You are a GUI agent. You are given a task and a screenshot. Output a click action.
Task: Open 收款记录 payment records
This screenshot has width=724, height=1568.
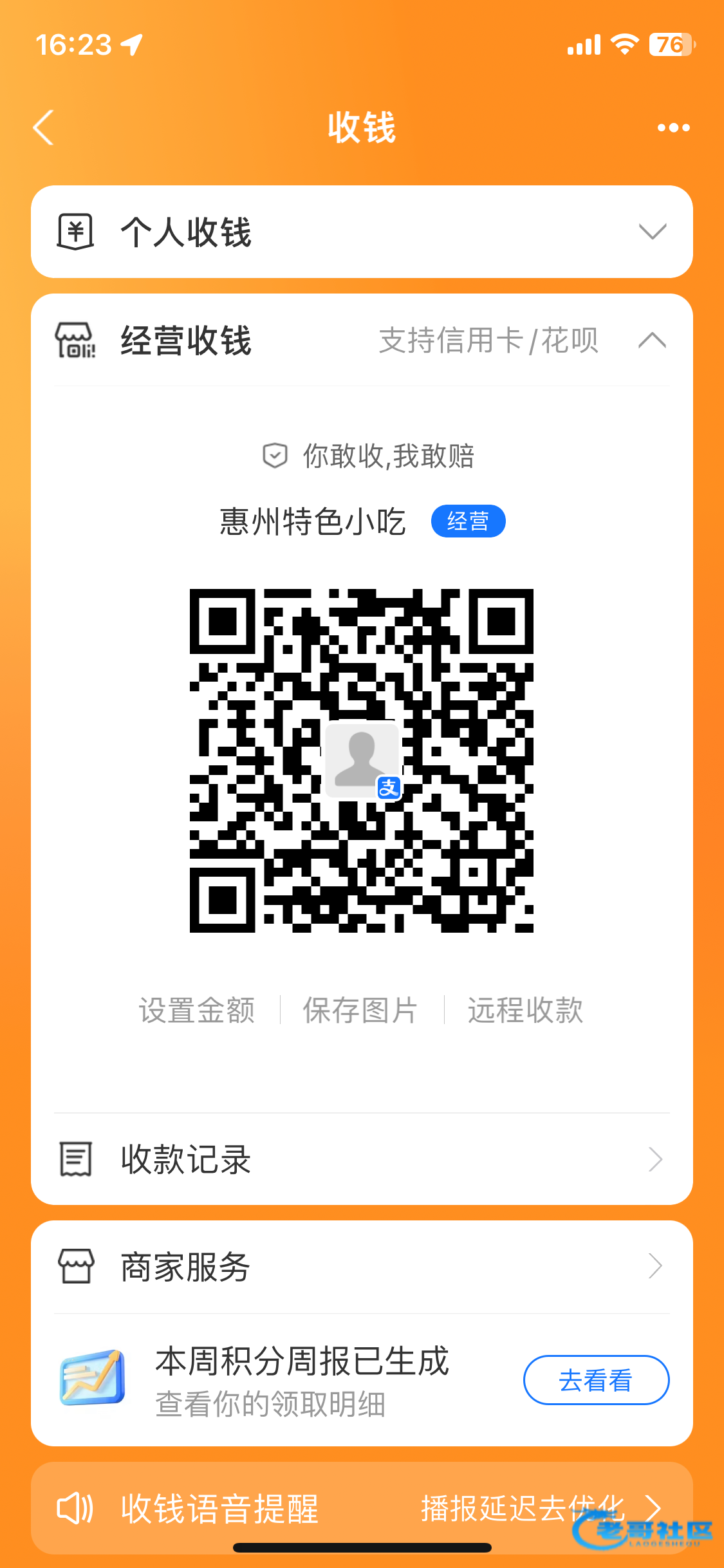coord(362,1159)
